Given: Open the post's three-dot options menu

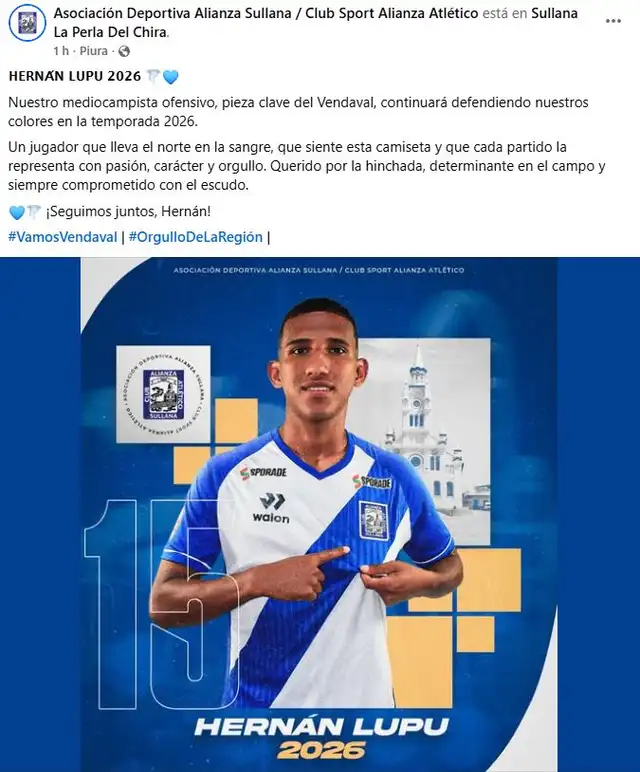Looking at the screenshot, I should pos(613,20).
